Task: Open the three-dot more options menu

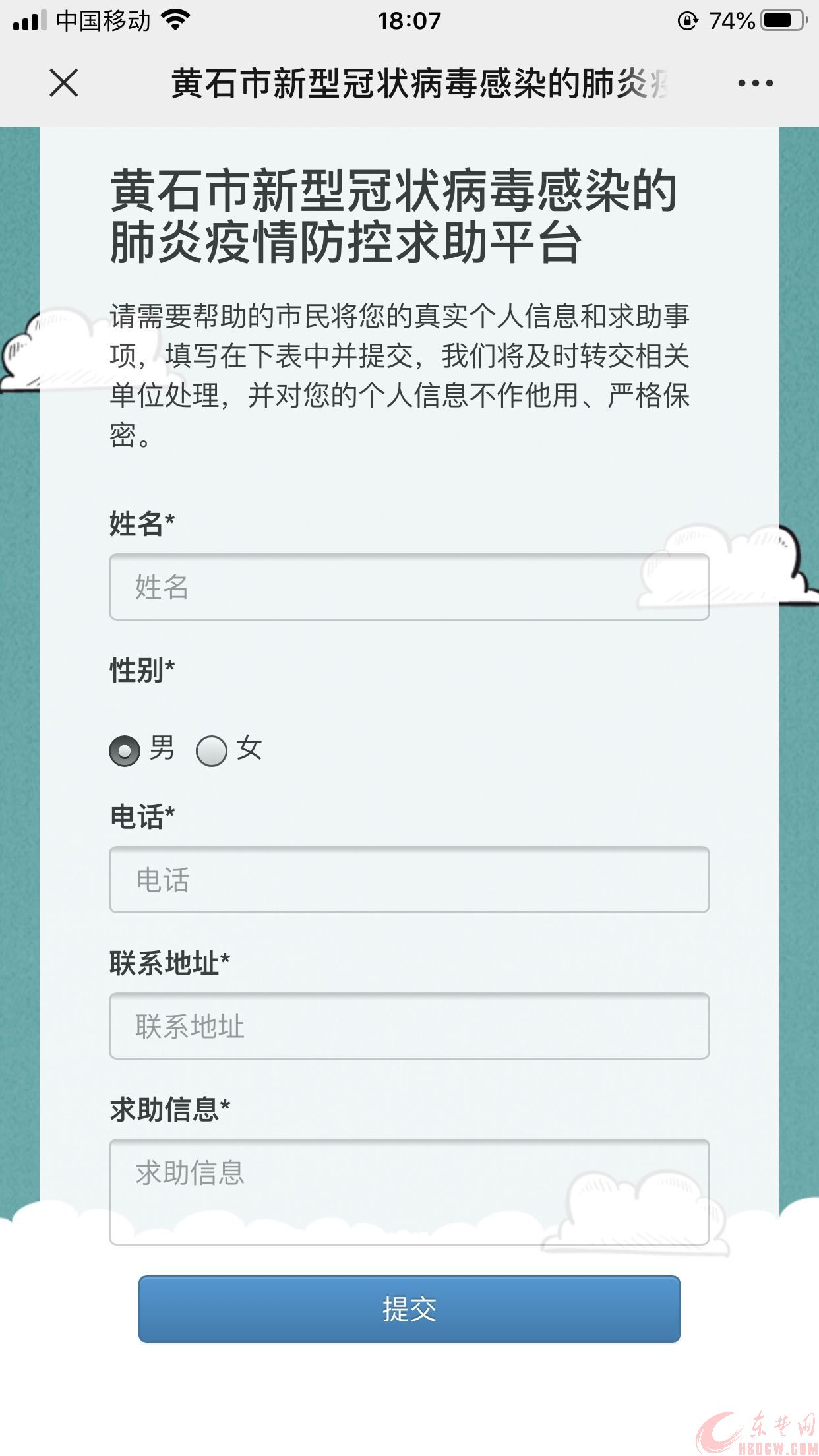Action: tap(755, 83)
